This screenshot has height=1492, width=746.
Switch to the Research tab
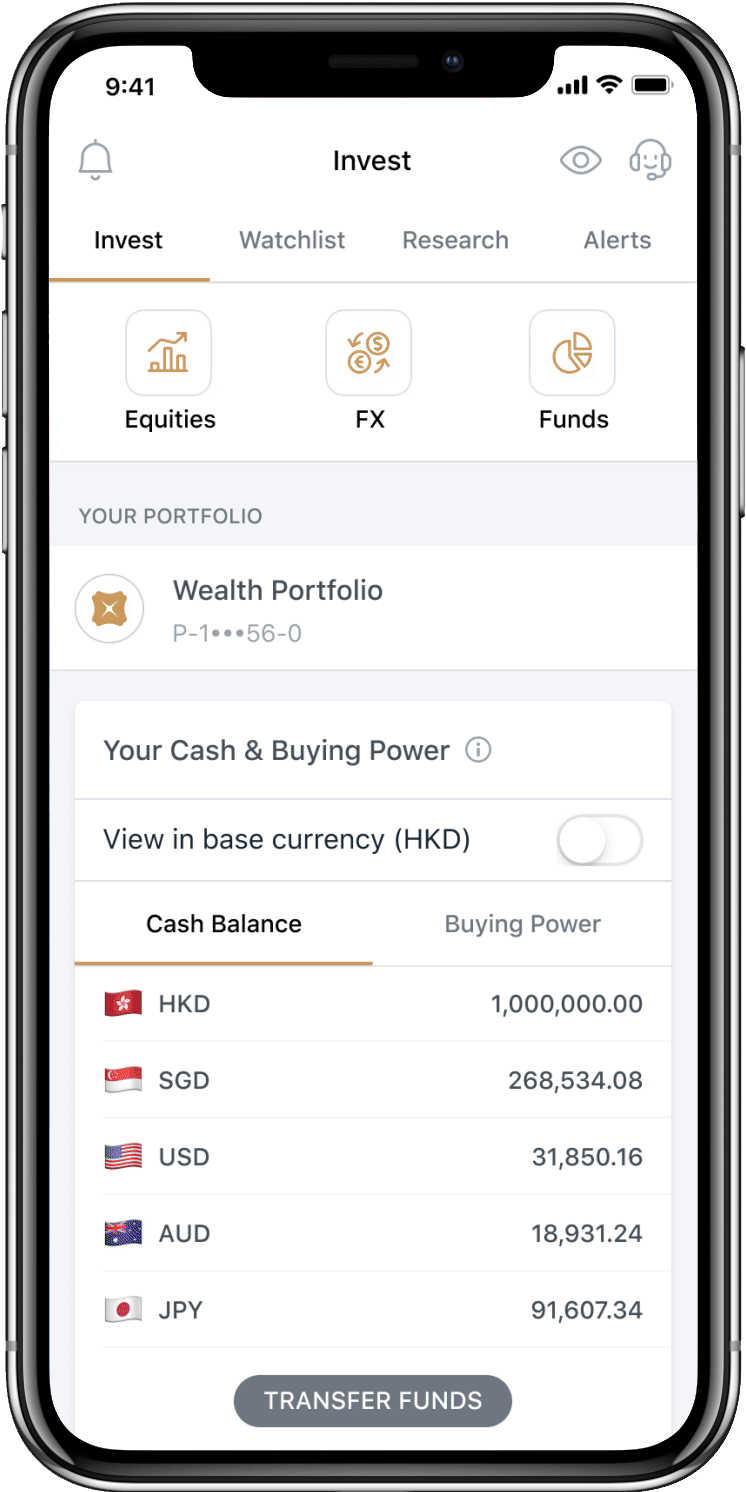click(455, 240)
